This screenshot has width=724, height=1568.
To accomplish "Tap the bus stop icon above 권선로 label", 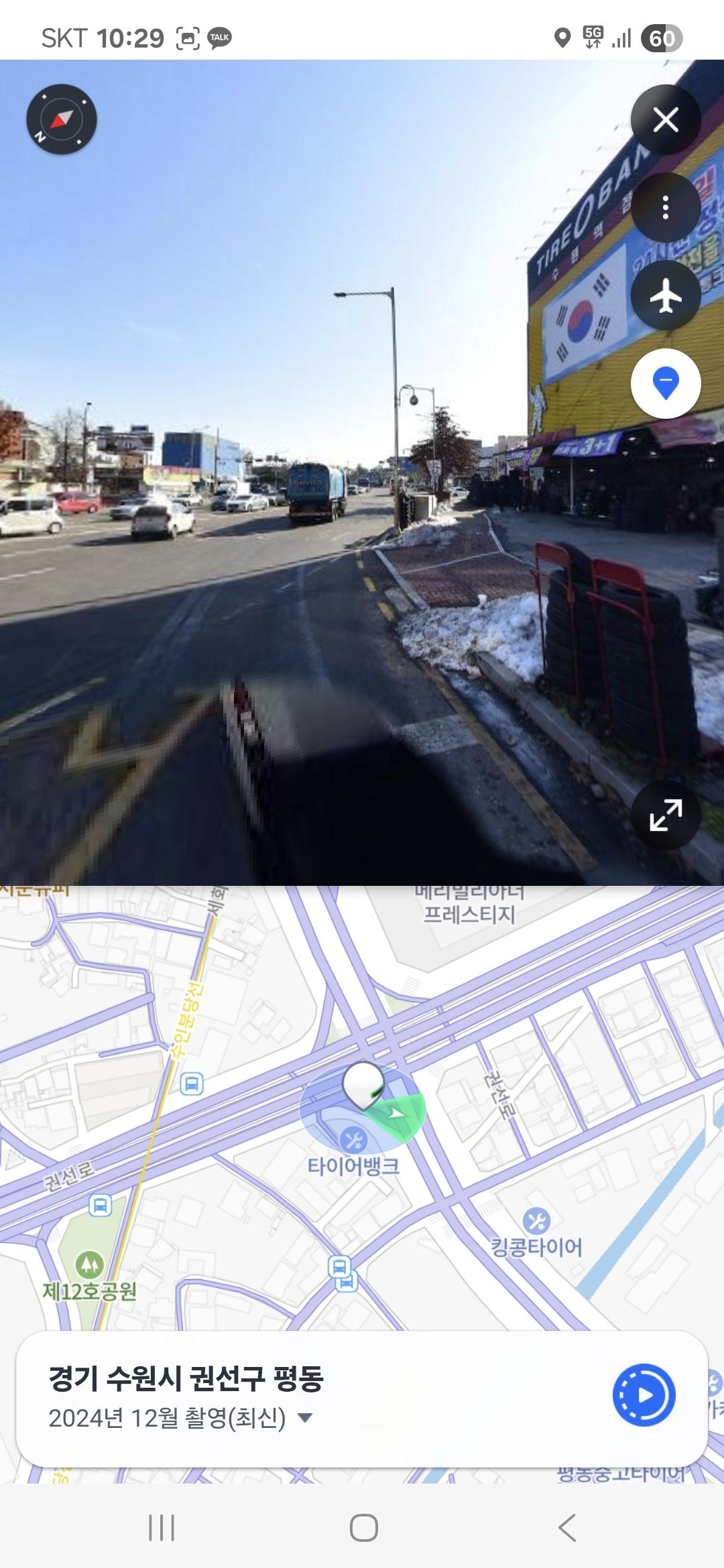I will coord(192,1084).
